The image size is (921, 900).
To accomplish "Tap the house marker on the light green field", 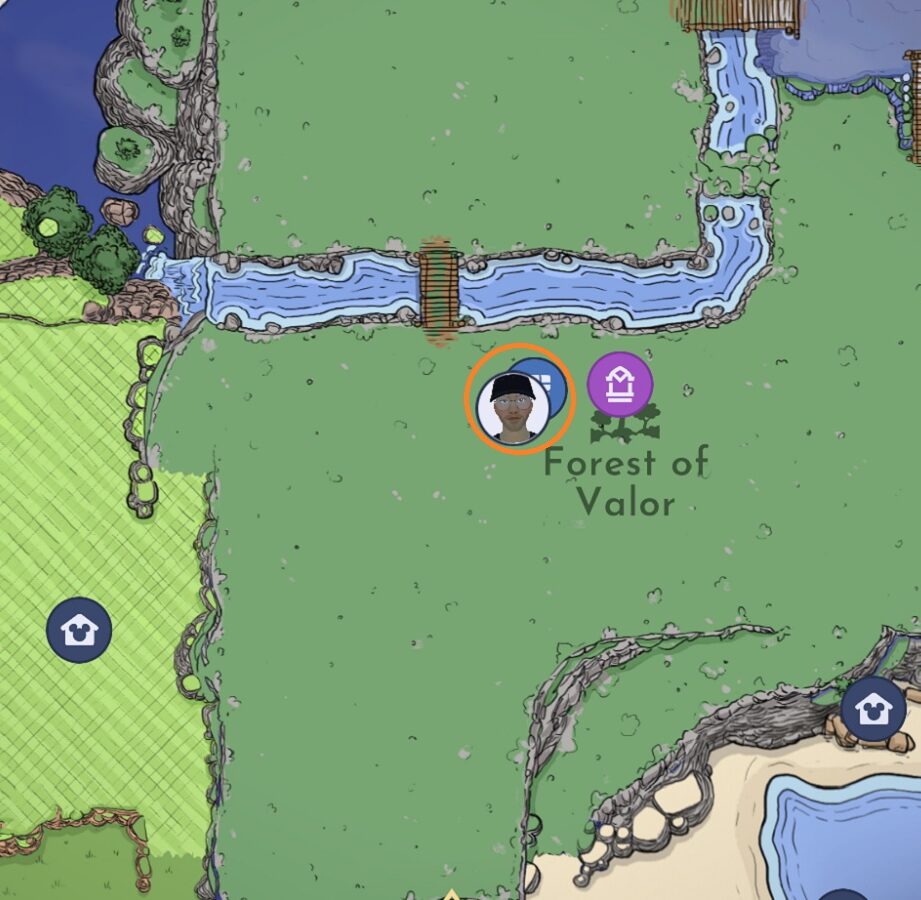I will point(79,630).
